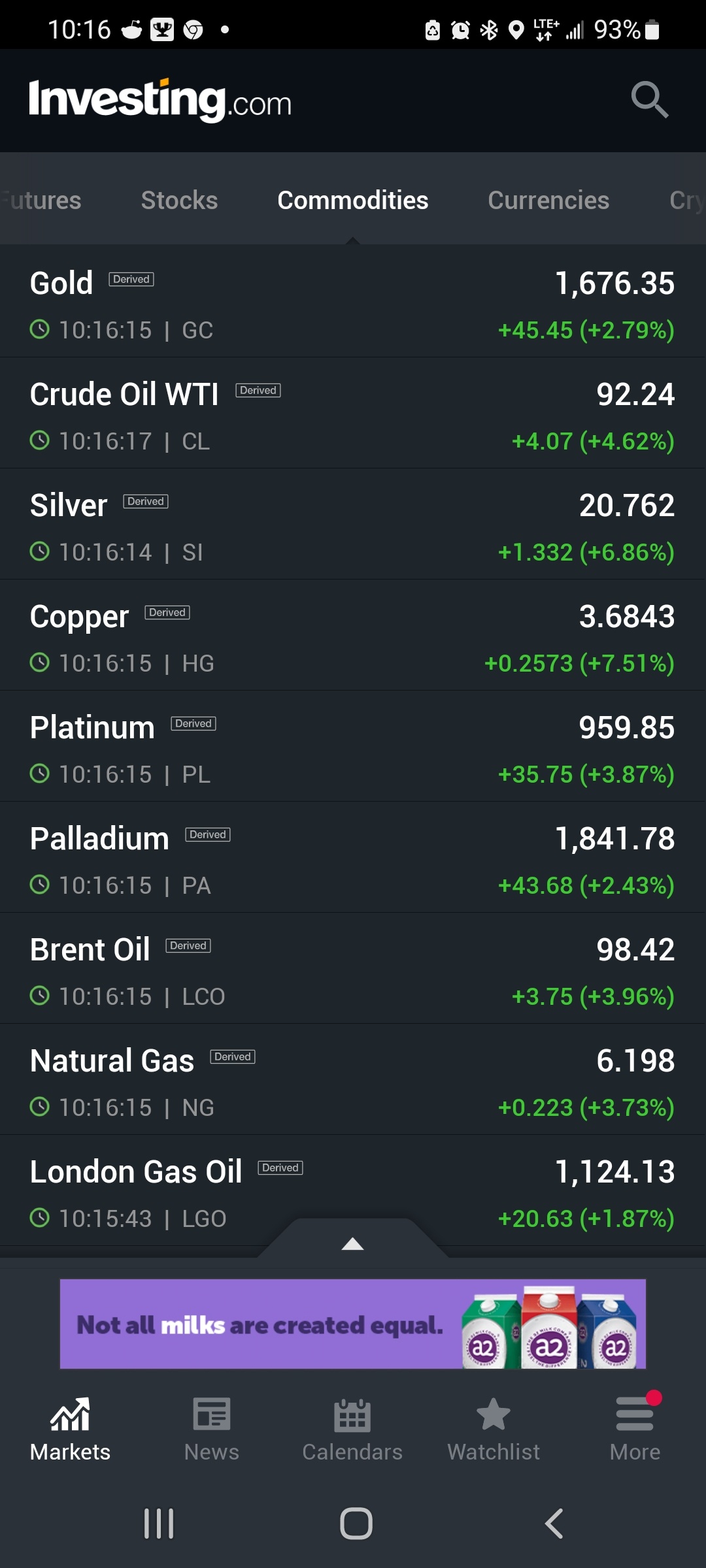View the Silver quote

tap(353, 524)
